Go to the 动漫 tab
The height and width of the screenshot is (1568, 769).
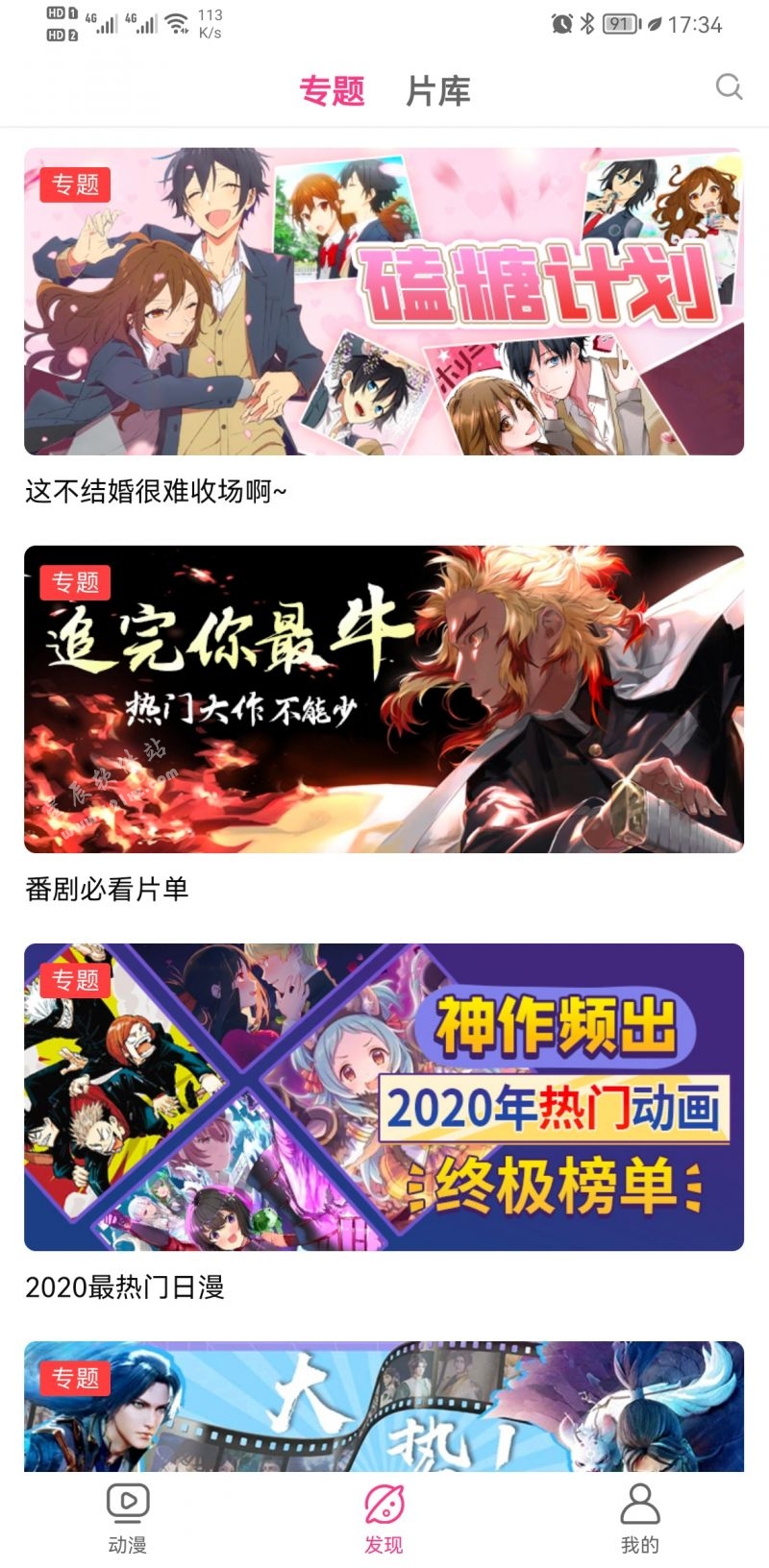pos(127,1517)
